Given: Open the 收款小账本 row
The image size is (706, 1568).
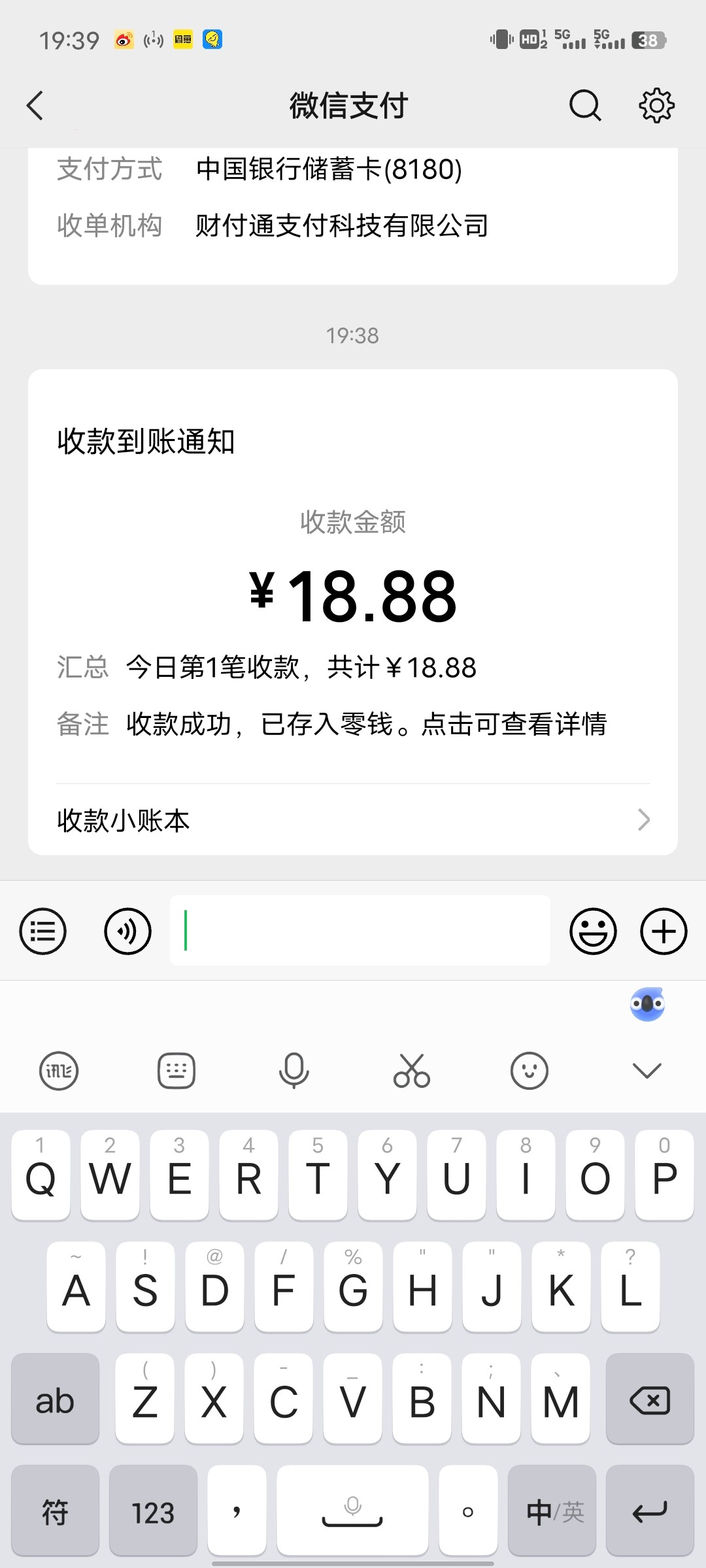Looking at the screenshot, I should pos(353,820).
